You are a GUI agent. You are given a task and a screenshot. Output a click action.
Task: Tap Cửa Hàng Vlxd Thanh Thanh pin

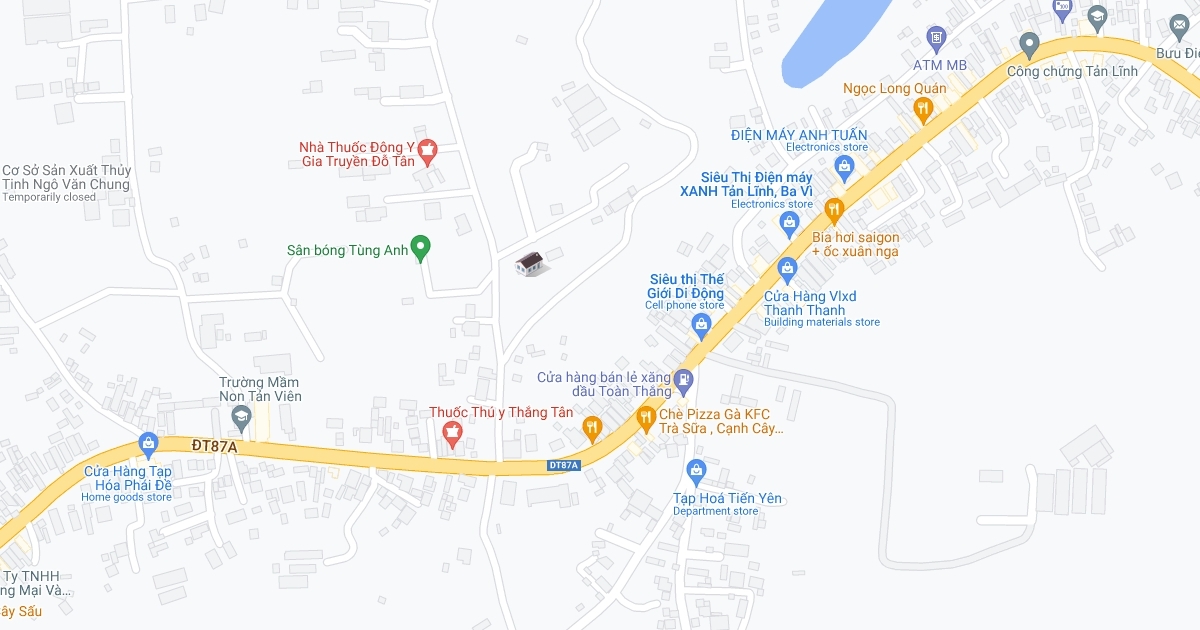click(788, 269)
